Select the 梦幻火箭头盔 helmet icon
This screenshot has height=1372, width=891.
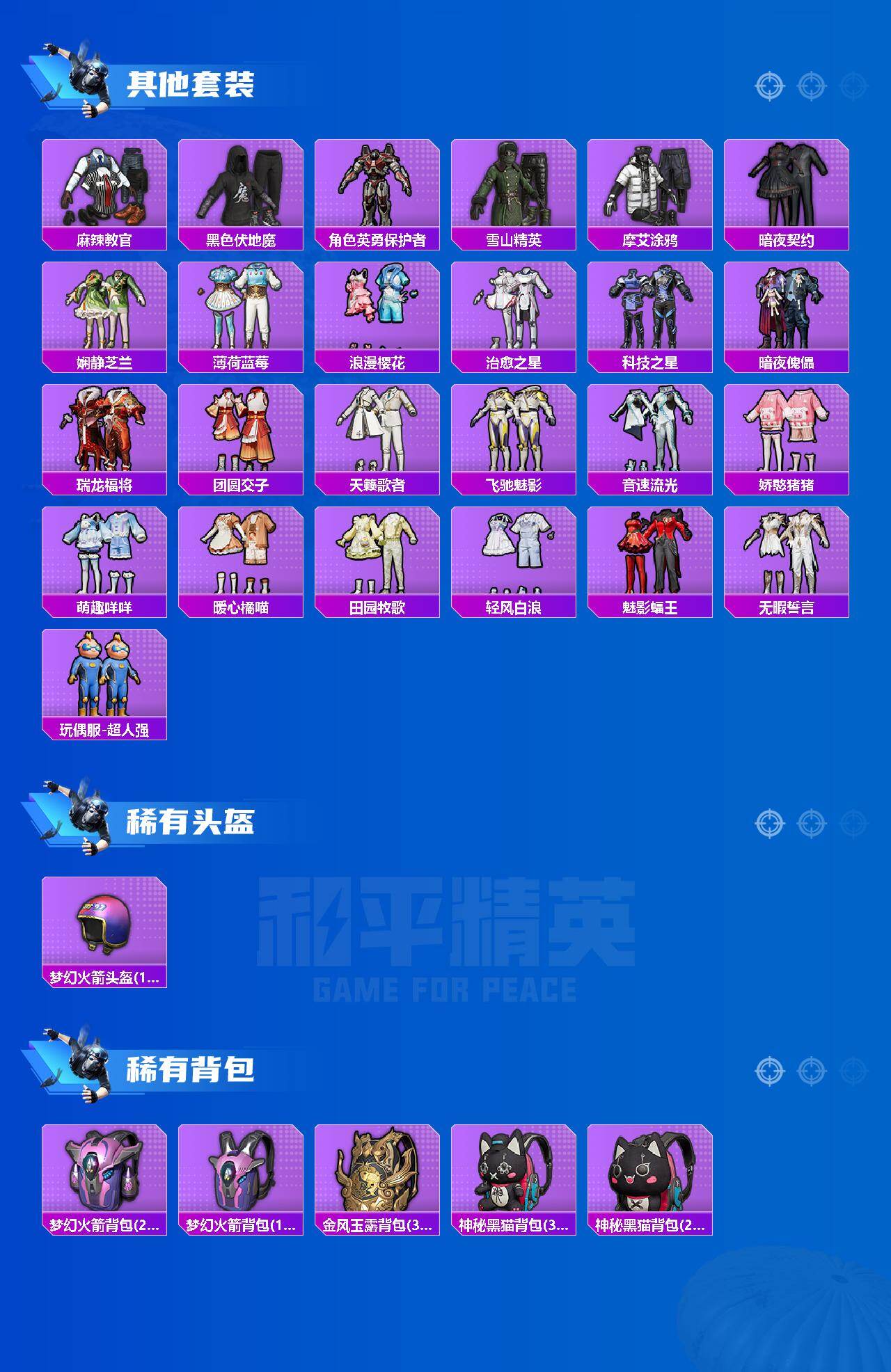coord(103,922)
